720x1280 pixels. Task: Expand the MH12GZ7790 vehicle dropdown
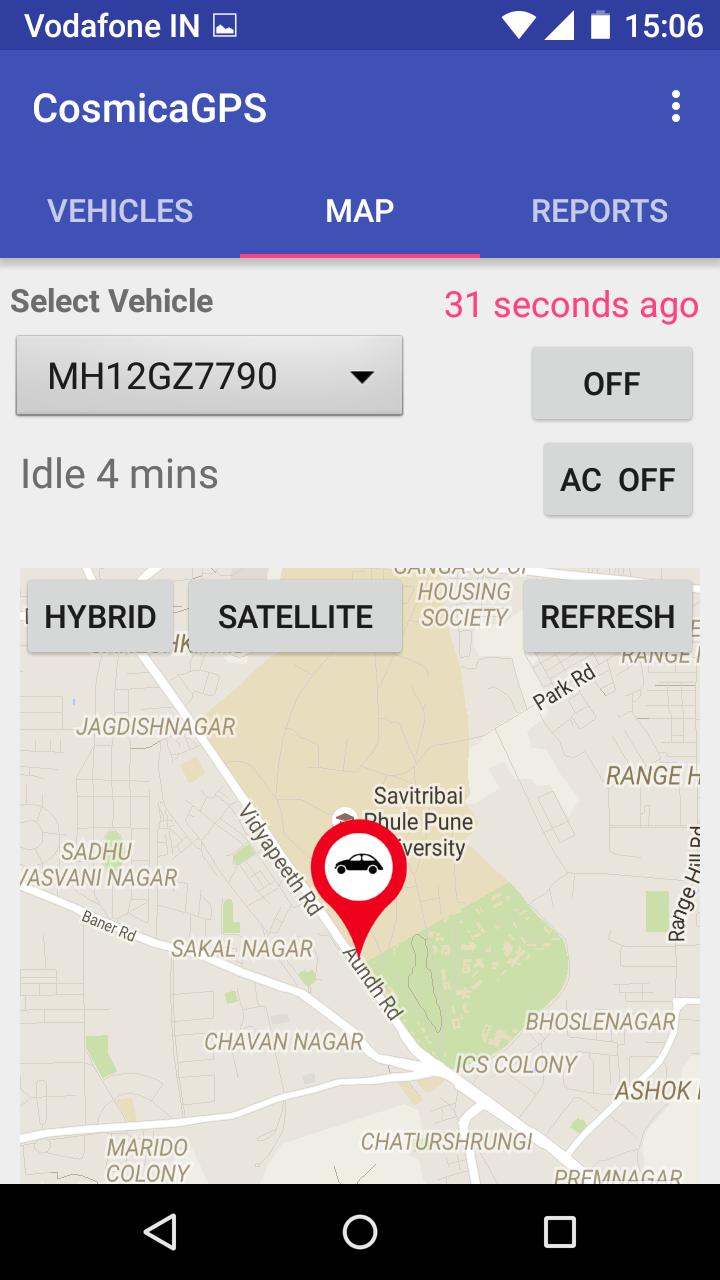(x=209, y=376)
